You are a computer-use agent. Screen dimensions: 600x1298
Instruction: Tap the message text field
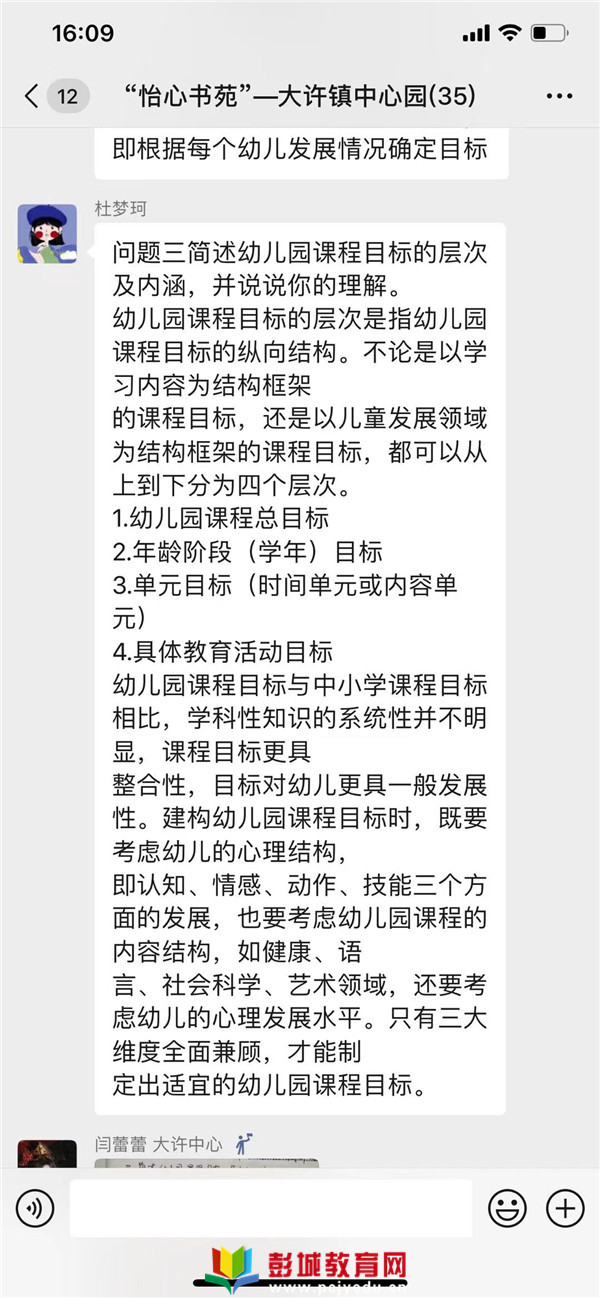[x=270, y=1209]
